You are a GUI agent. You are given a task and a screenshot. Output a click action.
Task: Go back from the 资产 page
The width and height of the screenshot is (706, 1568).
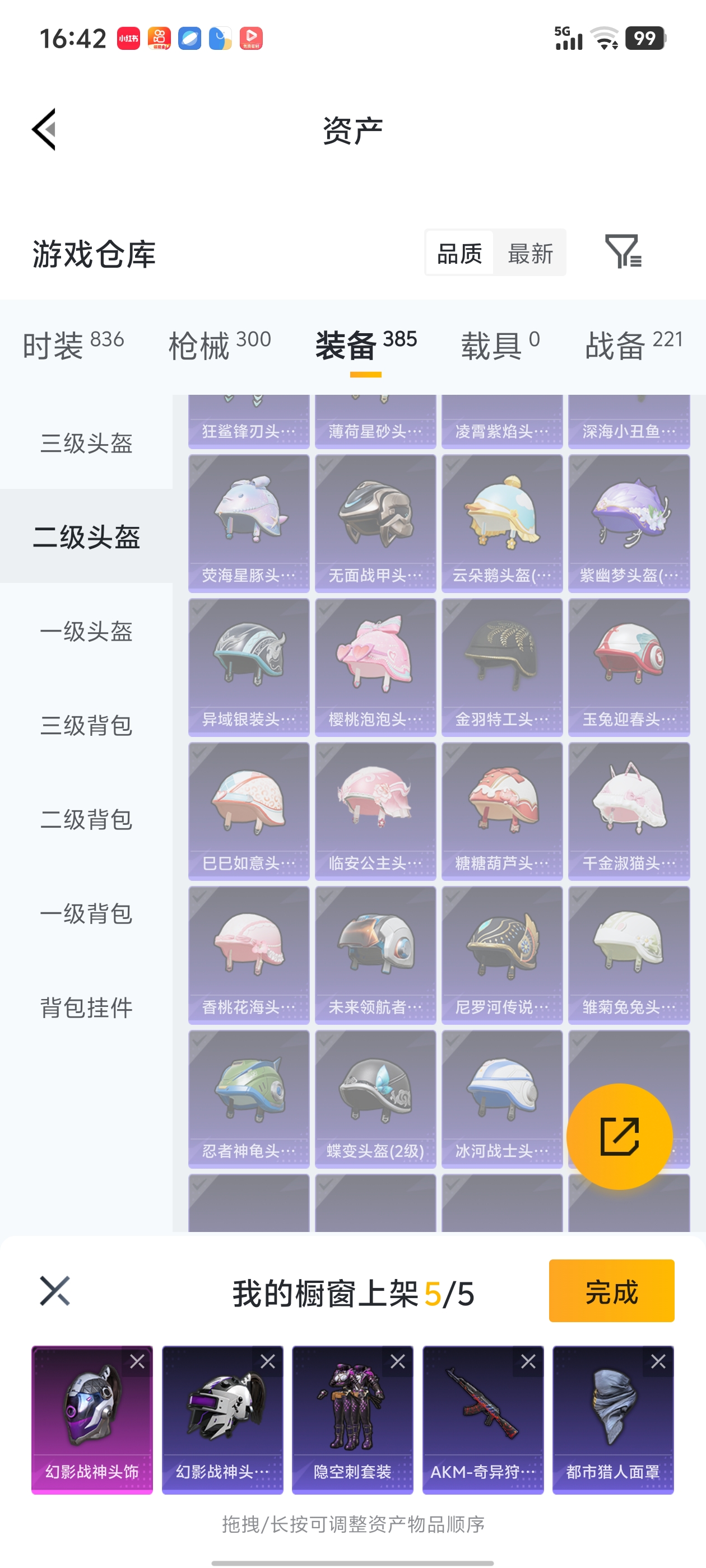pos(44,129)
